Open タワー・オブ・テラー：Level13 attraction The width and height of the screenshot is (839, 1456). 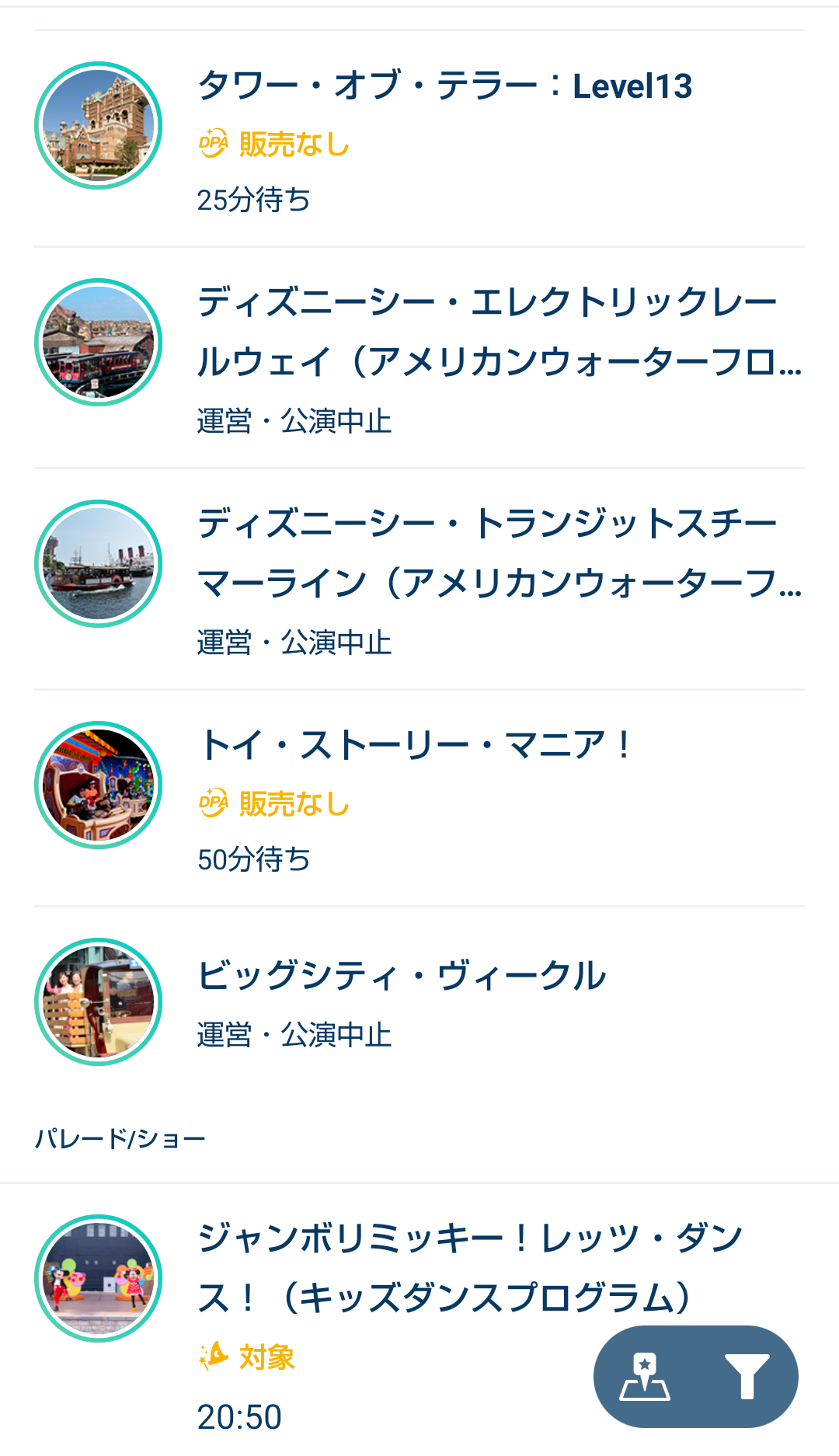pyautogui.click(x=419, y=139)
